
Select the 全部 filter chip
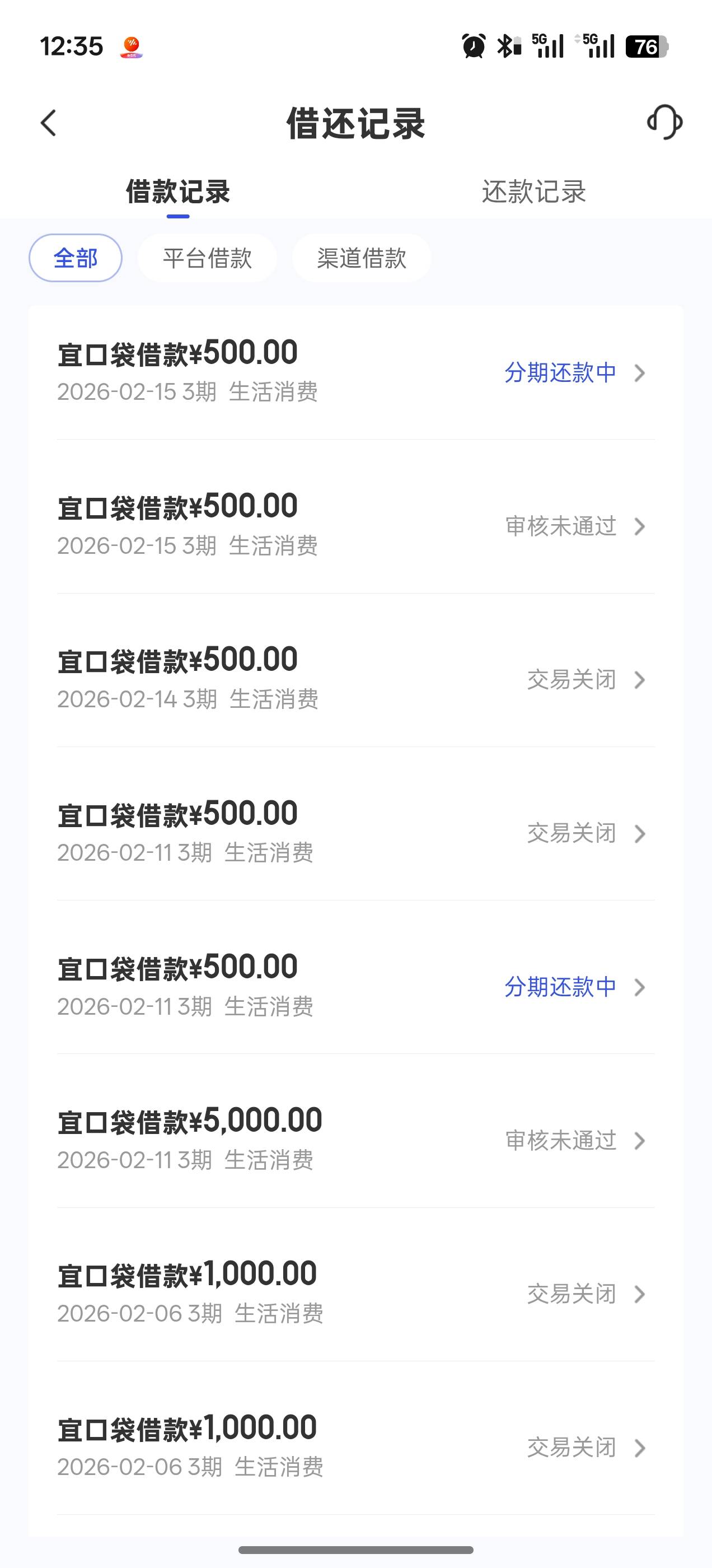(x=76, y=258)
